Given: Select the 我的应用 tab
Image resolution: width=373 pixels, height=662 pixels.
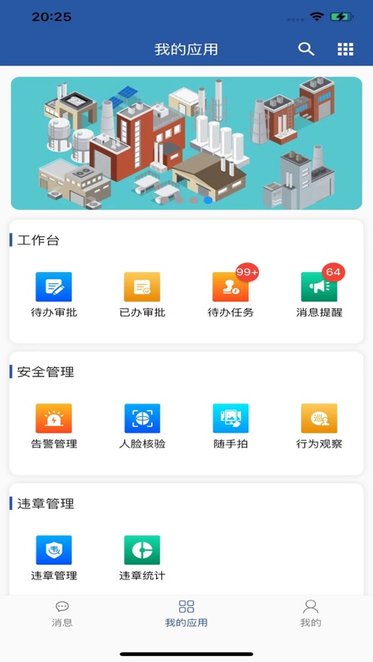Looking at the screenshot, I should 186,614.
